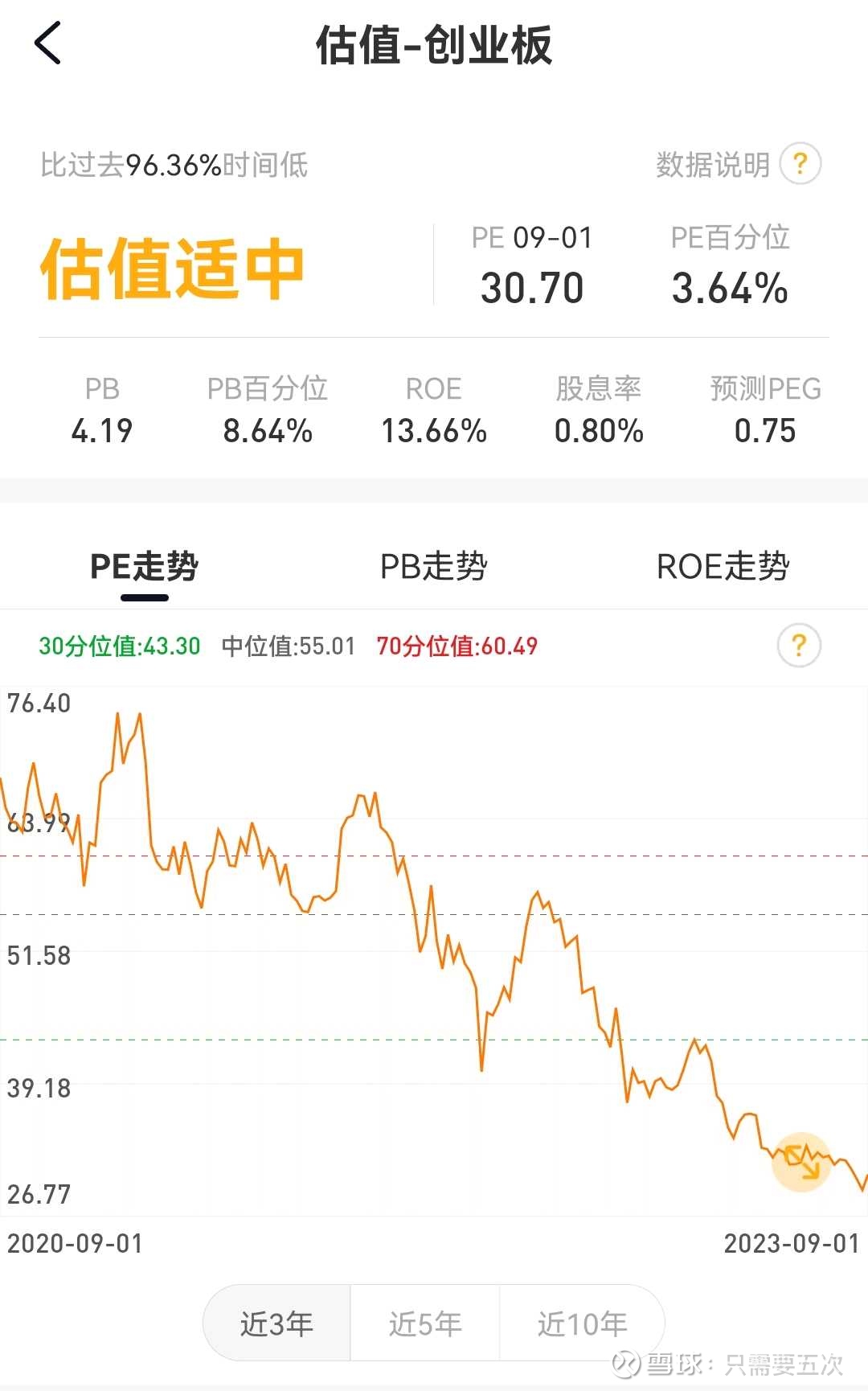
Task: Switch to the PB走势 tab
Action: coord(434,566)
